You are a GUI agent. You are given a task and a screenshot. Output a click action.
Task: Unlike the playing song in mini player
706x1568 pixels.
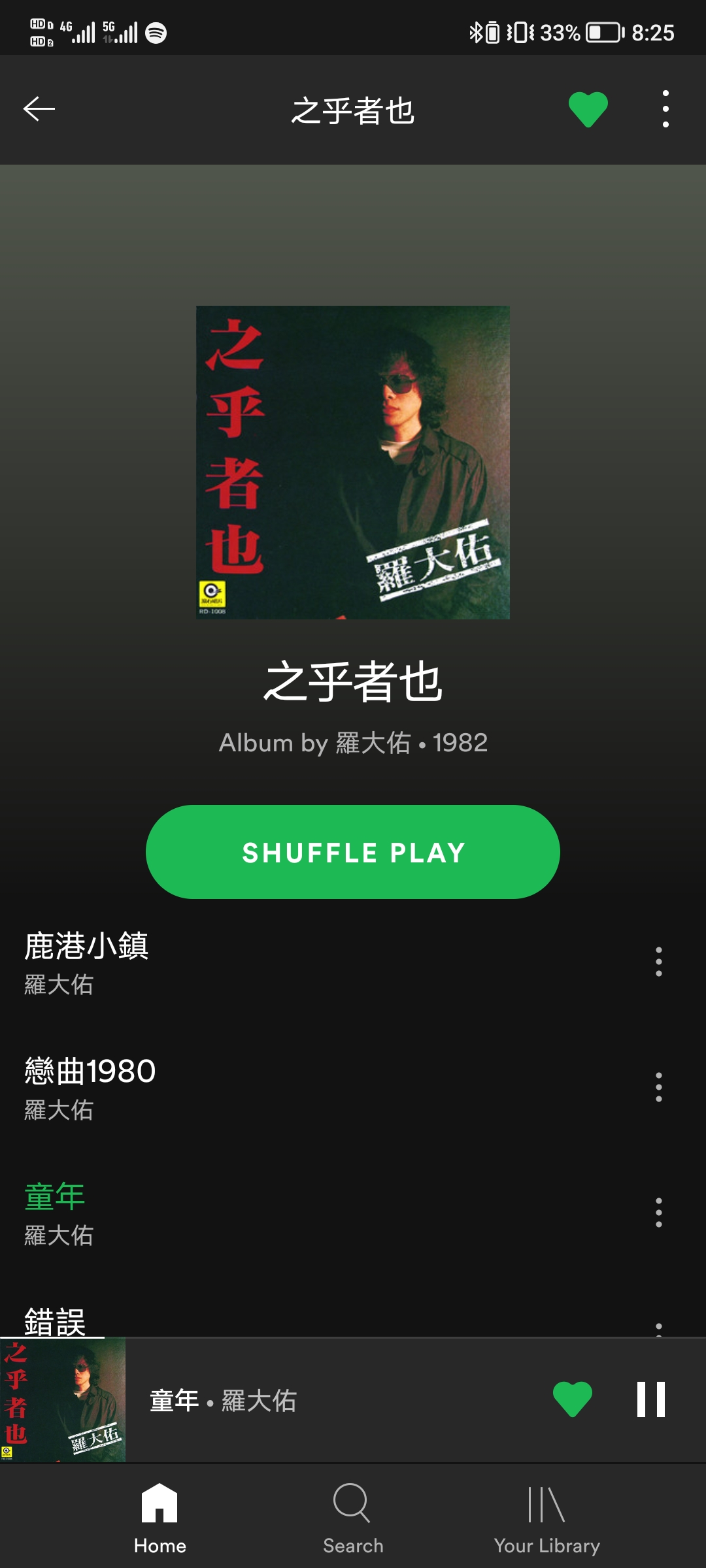pyautogui.click(x=573, y=1400)
